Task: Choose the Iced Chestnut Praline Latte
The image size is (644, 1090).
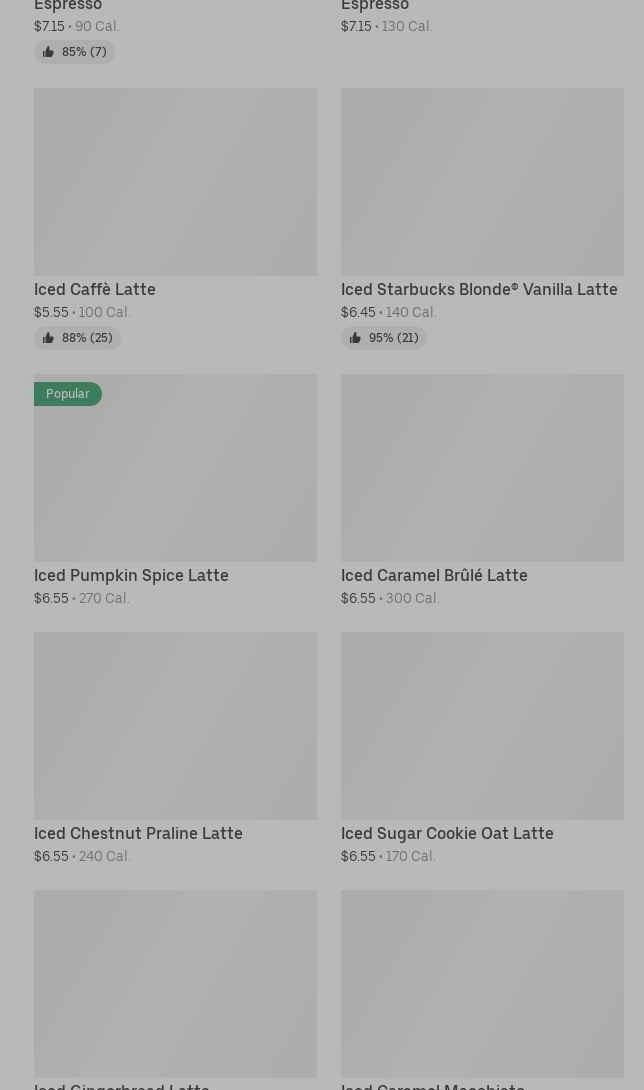Action: [175, 748]
